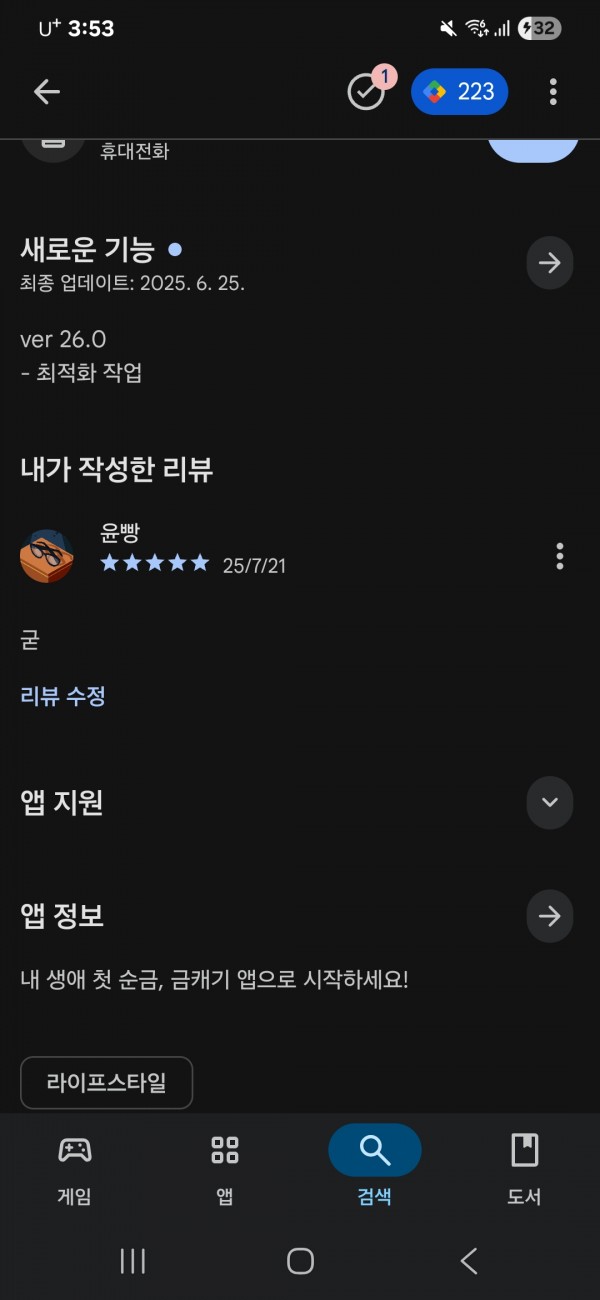600x1300 pixels.
Task: Tap the system home button
Action: click(300, 1261)
